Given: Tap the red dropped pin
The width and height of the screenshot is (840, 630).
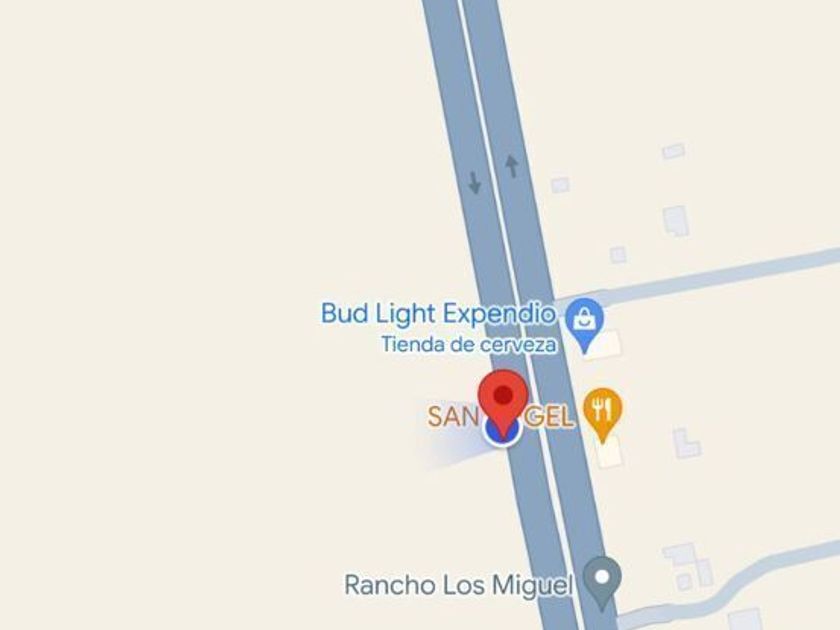Looking at the screenshot, I should tap(502, 395).
